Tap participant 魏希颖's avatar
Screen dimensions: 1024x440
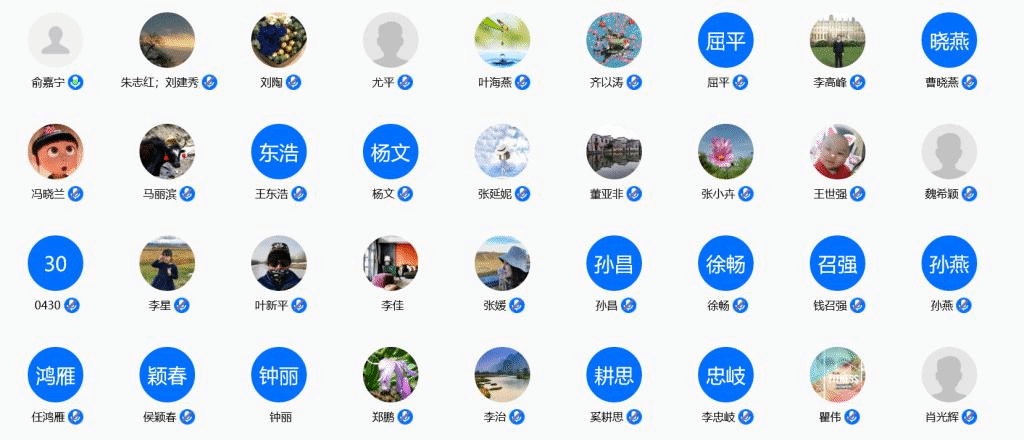949,152
